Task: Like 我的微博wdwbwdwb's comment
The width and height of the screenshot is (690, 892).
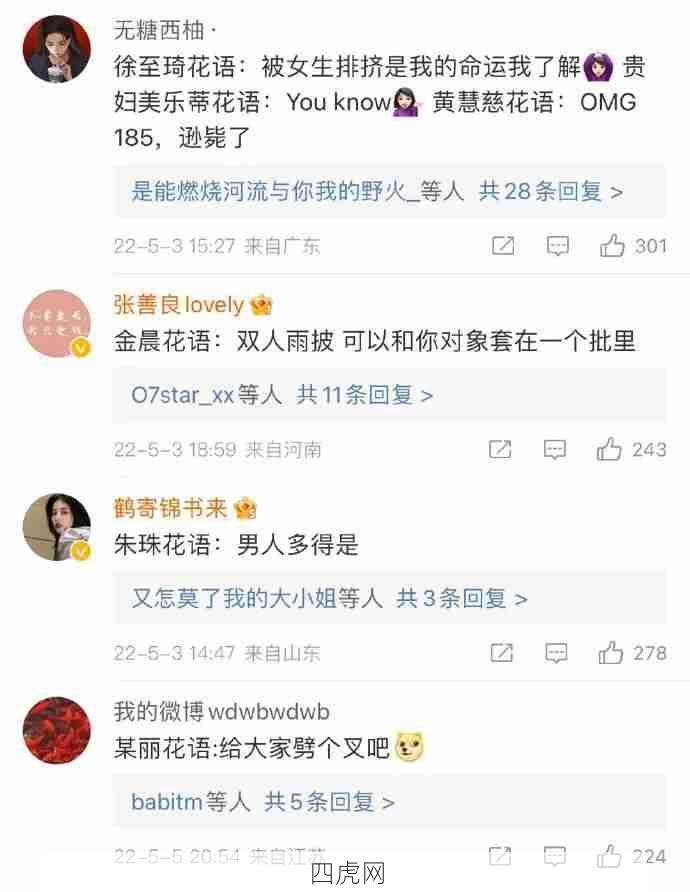Action: click(x=610, y=856)
